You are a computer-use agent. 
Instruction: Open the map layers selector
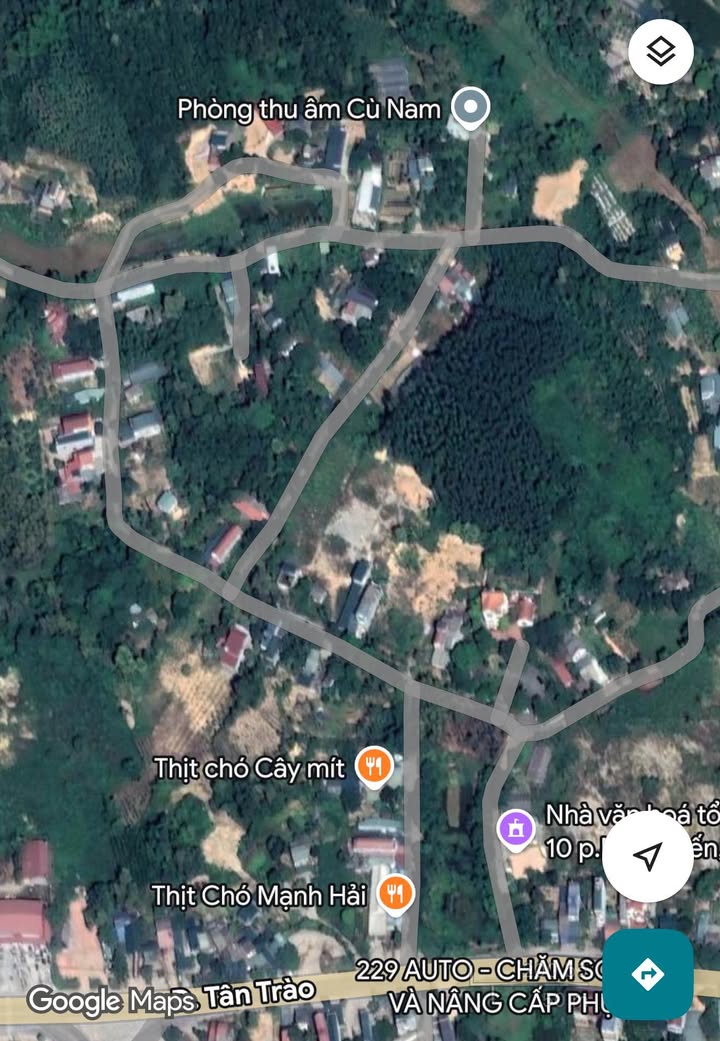point(661,51)
